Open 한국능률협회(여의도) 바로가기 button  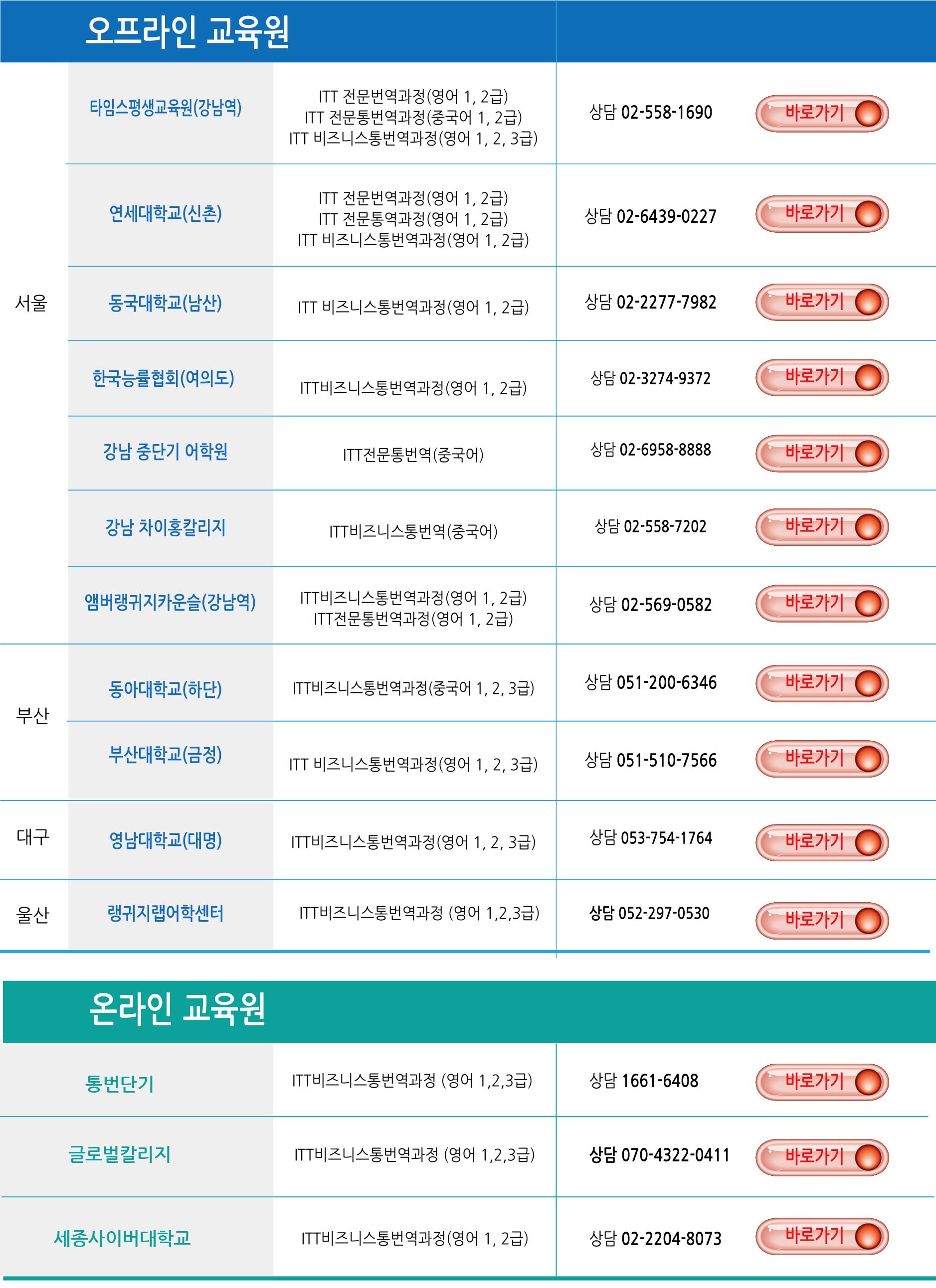point(821,377)
